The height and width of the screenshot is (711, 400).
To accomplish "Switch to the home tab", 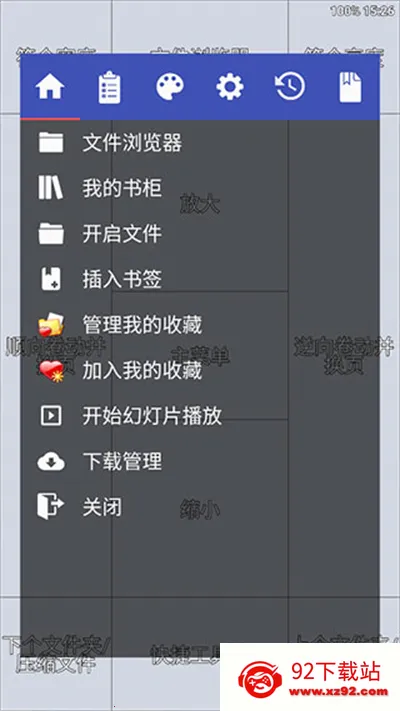I will pos(50,87).
